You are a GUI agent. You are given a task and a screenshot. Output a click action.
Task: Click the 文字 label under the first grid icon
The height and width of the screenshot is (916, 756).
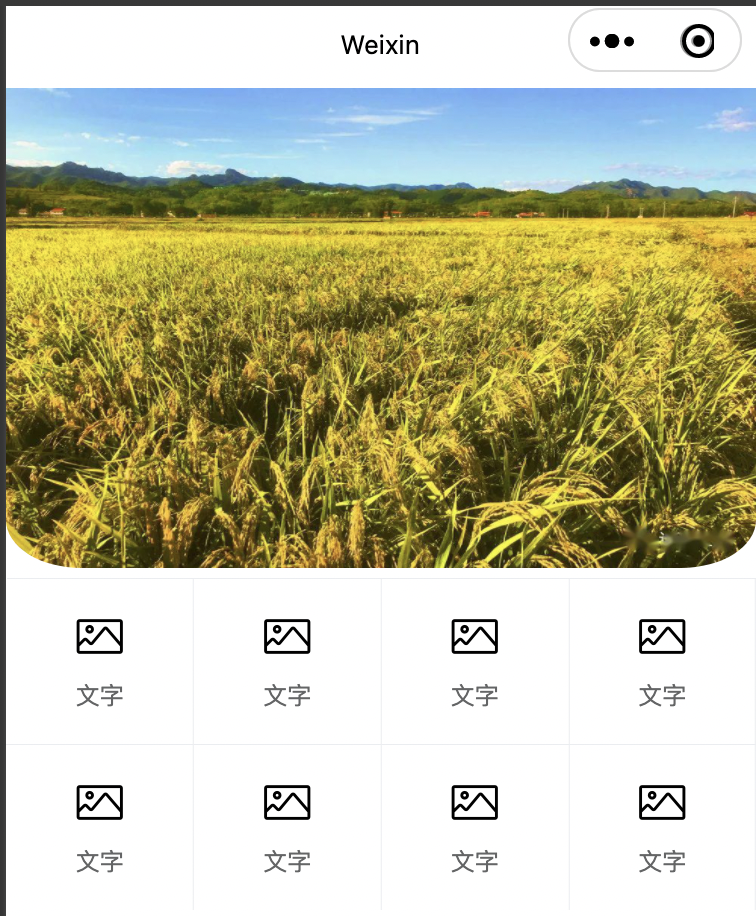[x=99, y=696]
